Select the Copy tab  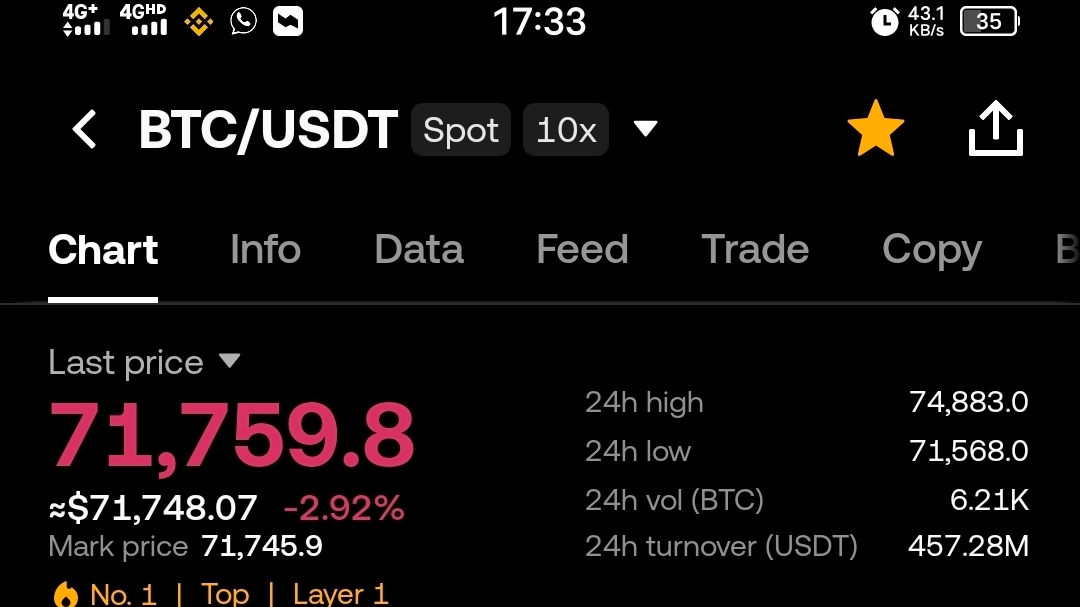coord(932,250)
